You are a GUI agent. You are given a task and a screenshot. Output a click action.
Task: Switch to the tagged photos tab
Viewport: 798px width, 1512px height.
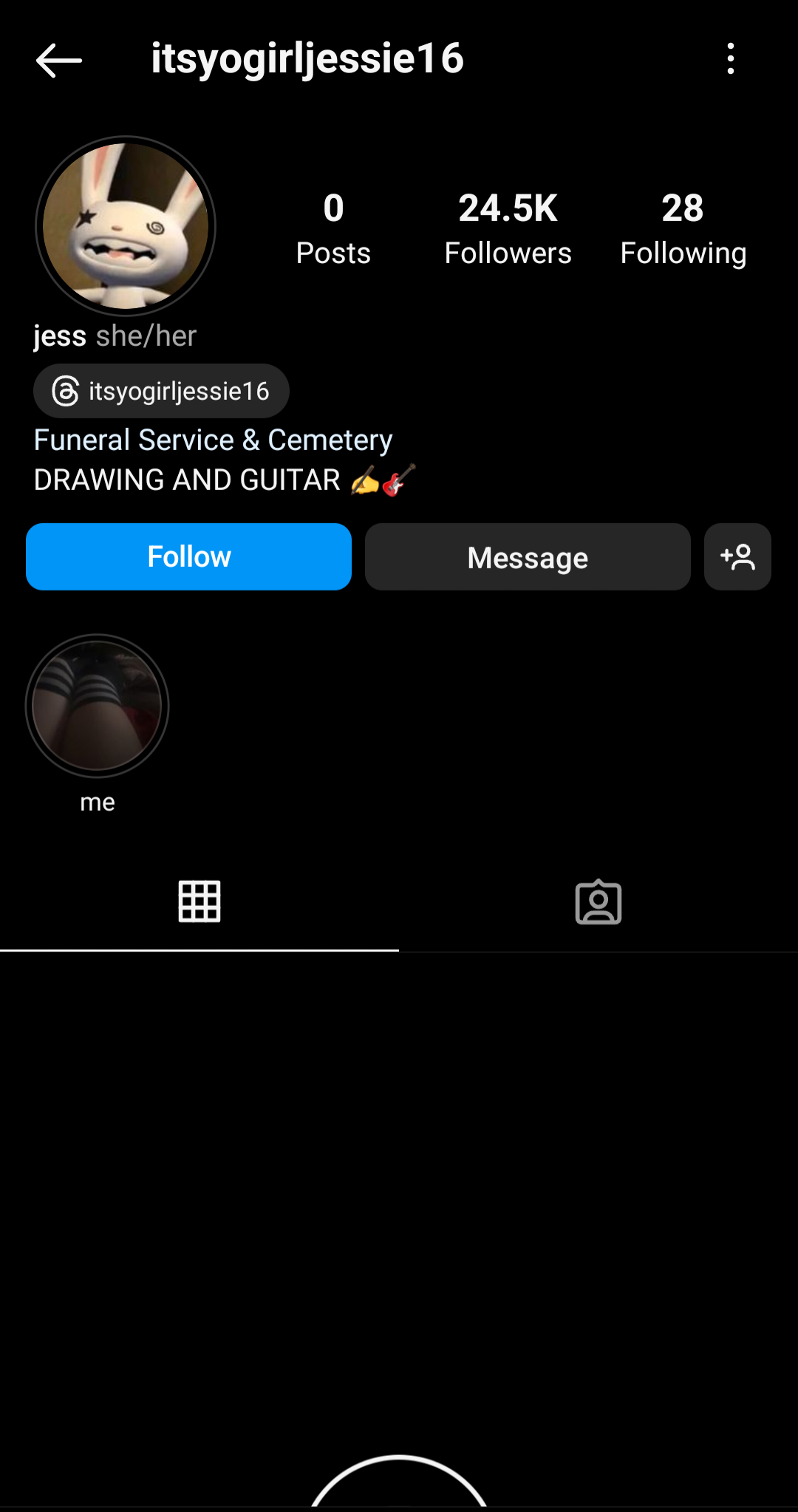[598, 902]
